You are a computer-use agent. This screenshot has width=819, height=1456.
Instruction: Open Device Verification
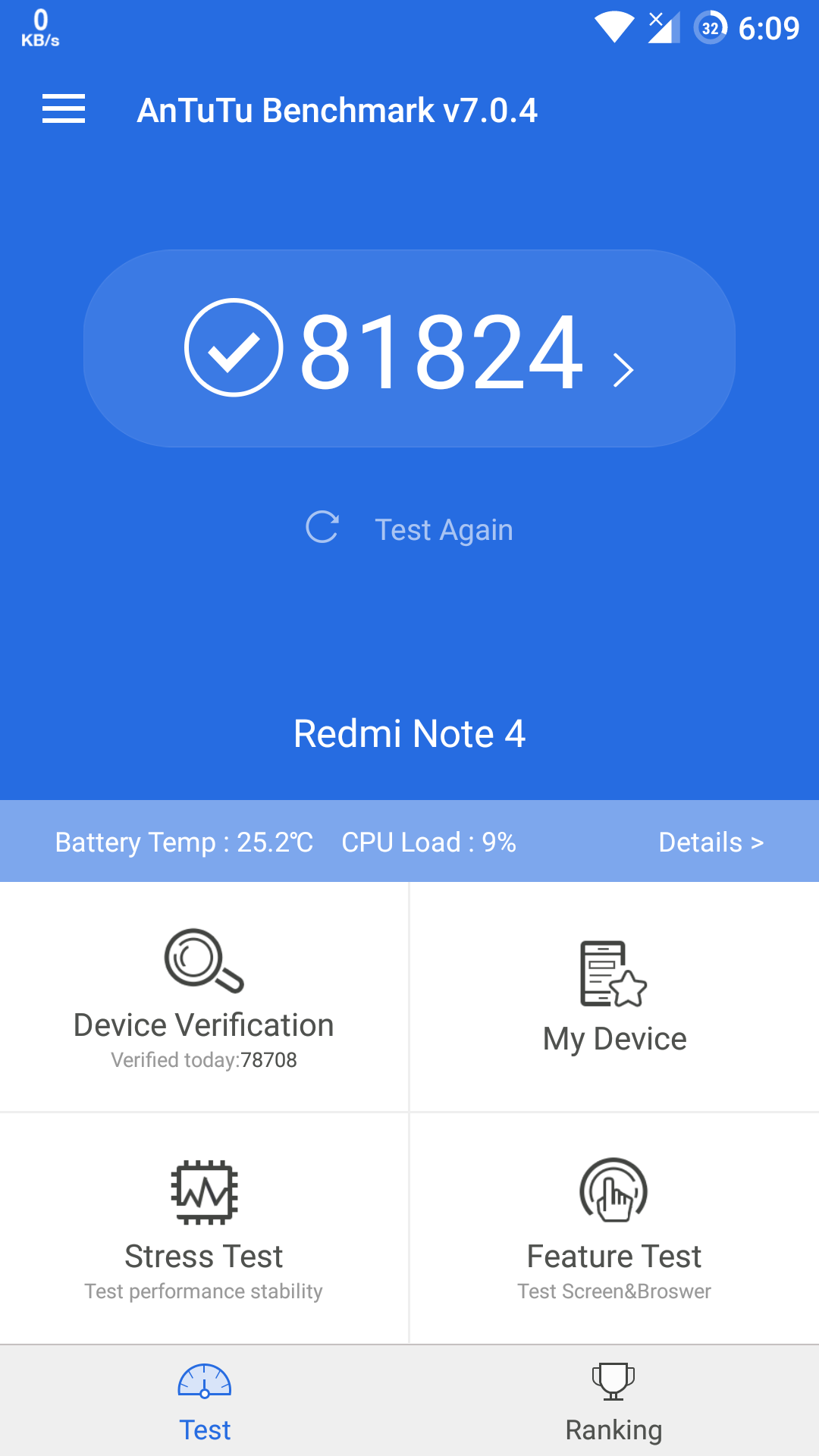[x=204, y=997]
